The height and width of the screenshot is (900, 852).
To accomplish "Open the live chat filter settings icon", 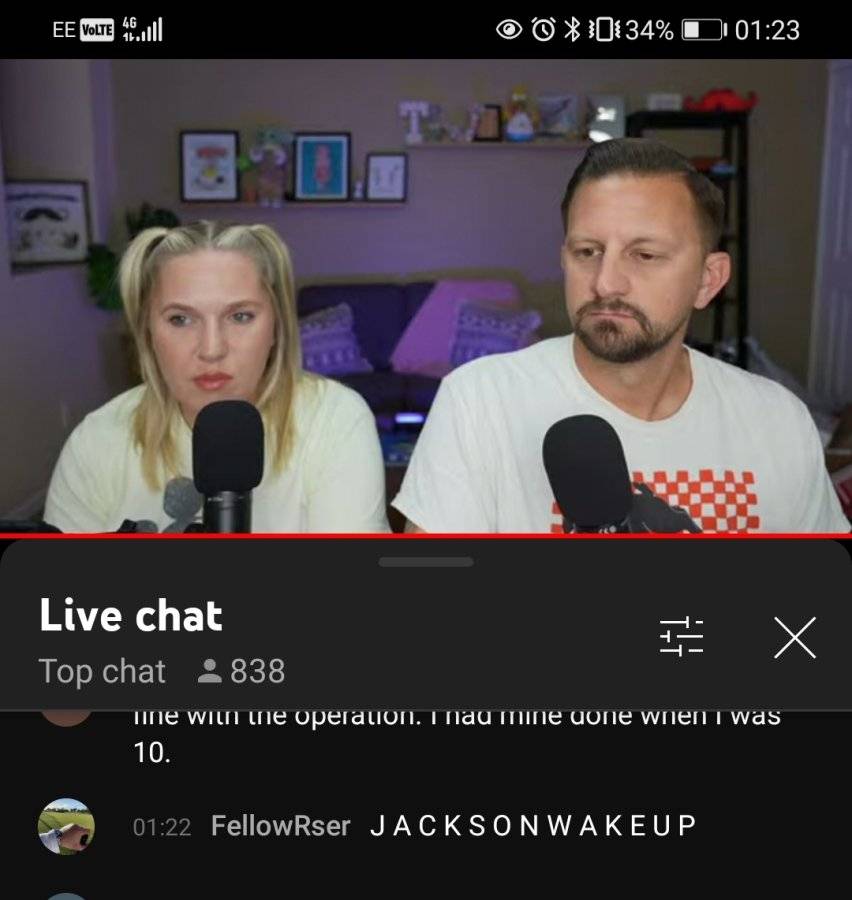I will pyautogui.click(x=681, y=637).
